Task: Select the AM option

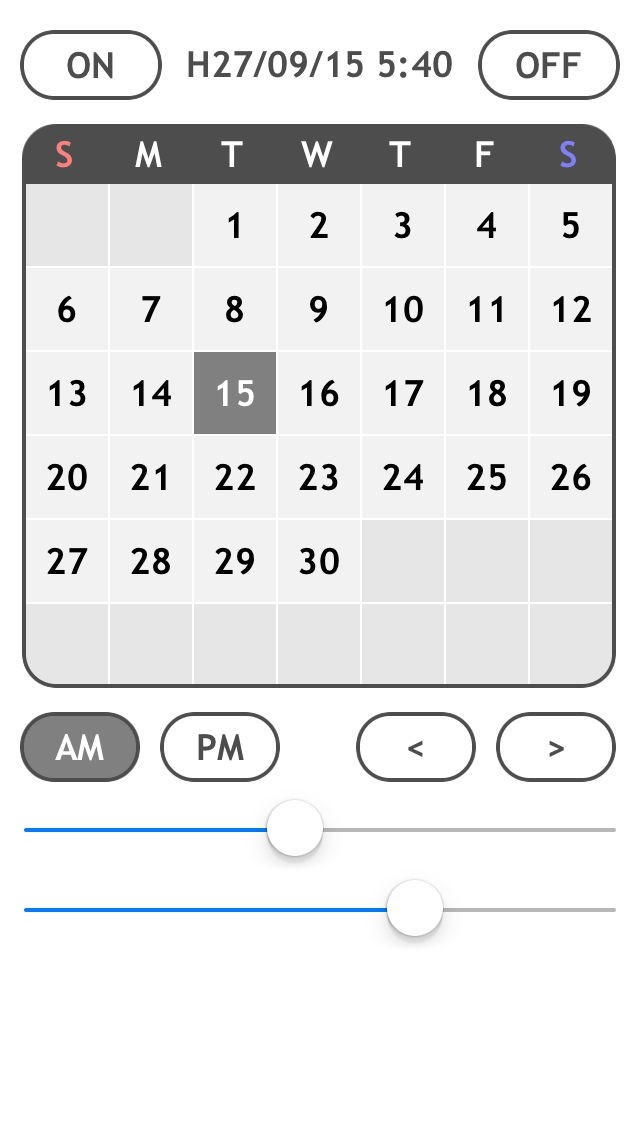Action: [x=80, y=747]
